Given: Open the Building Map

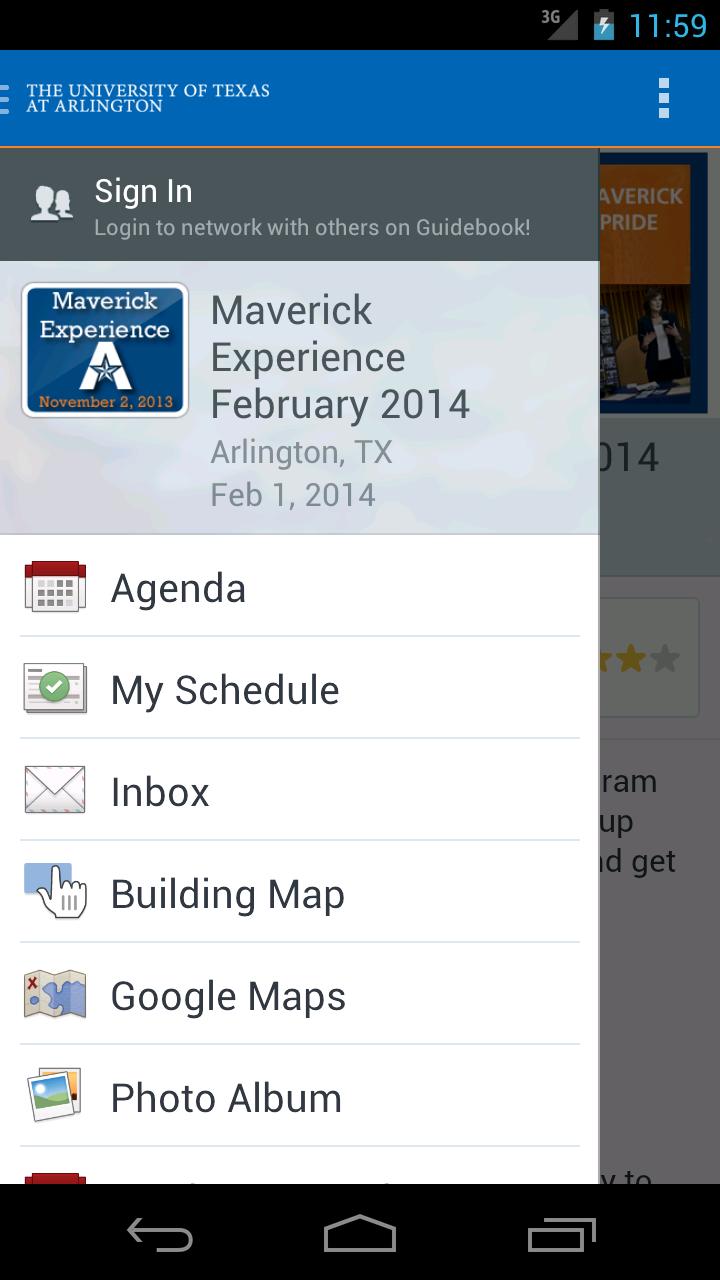Looking at the screenshot, I should (x=300, y=894).
